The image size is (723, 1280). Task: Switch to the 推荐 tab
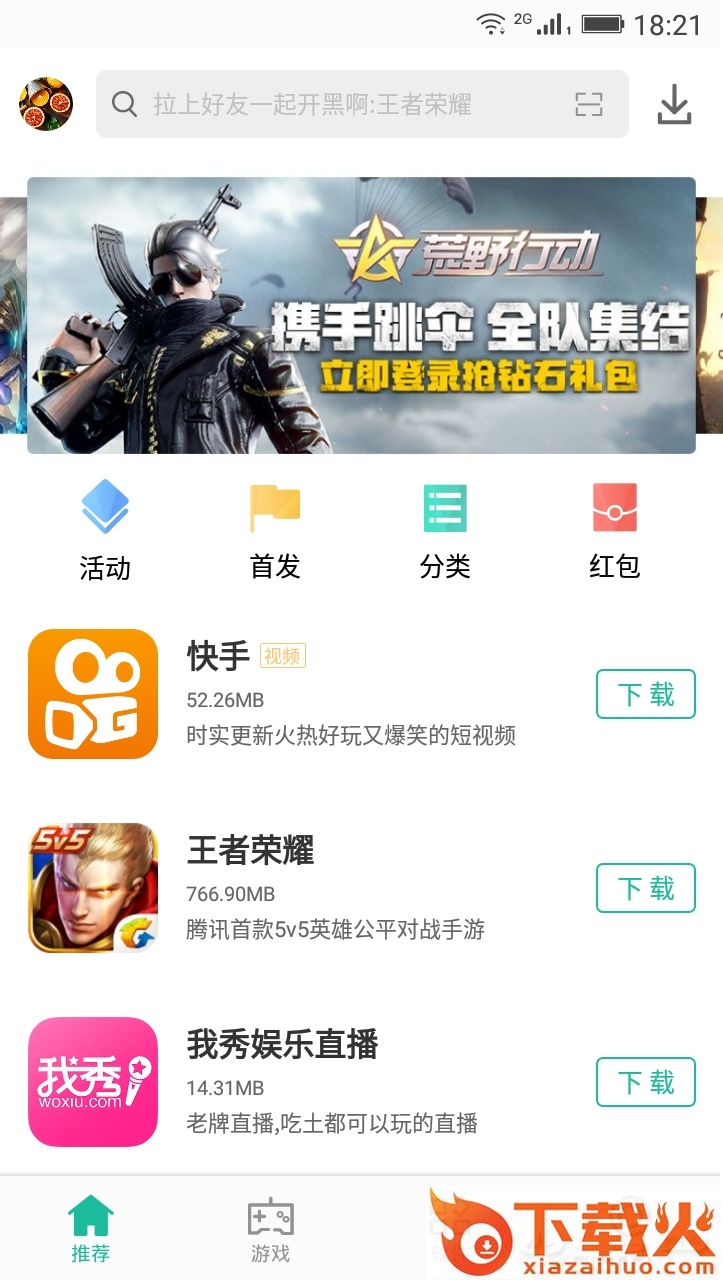90,1229
